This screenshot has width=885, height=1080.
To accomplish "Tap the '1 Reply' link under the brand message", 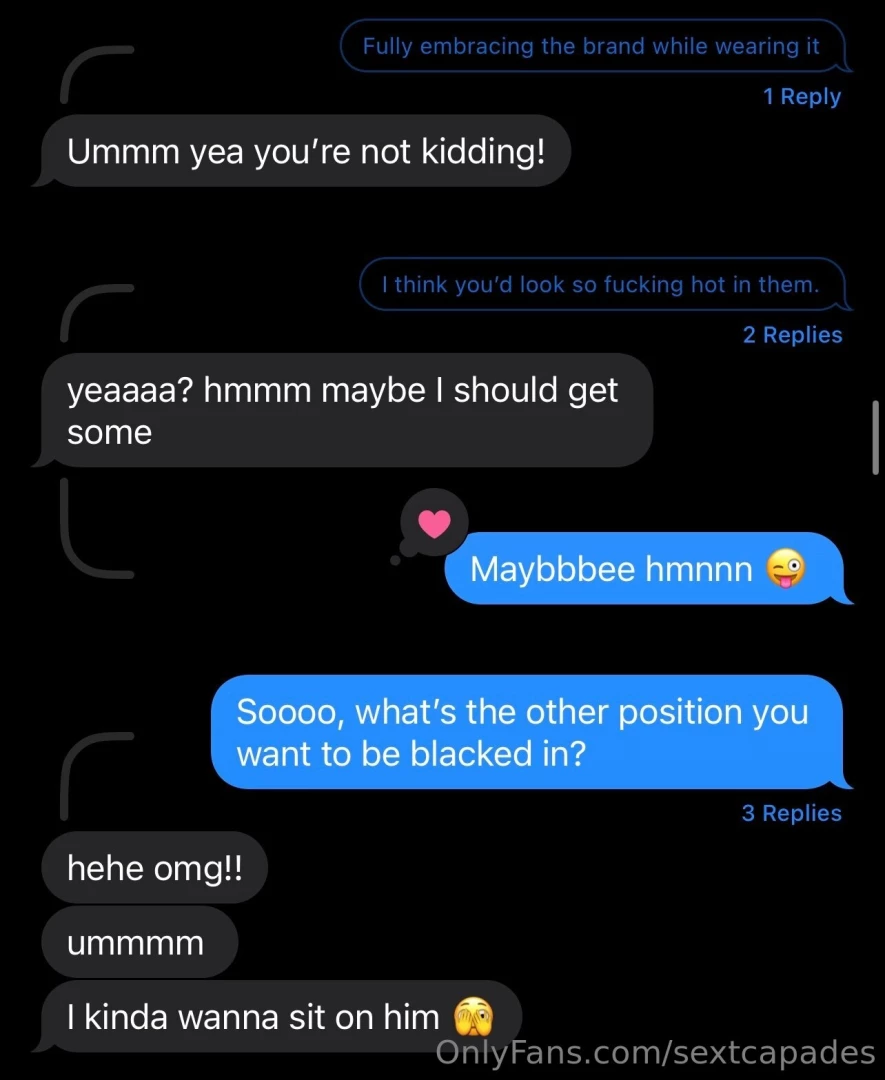I will 802,96.
